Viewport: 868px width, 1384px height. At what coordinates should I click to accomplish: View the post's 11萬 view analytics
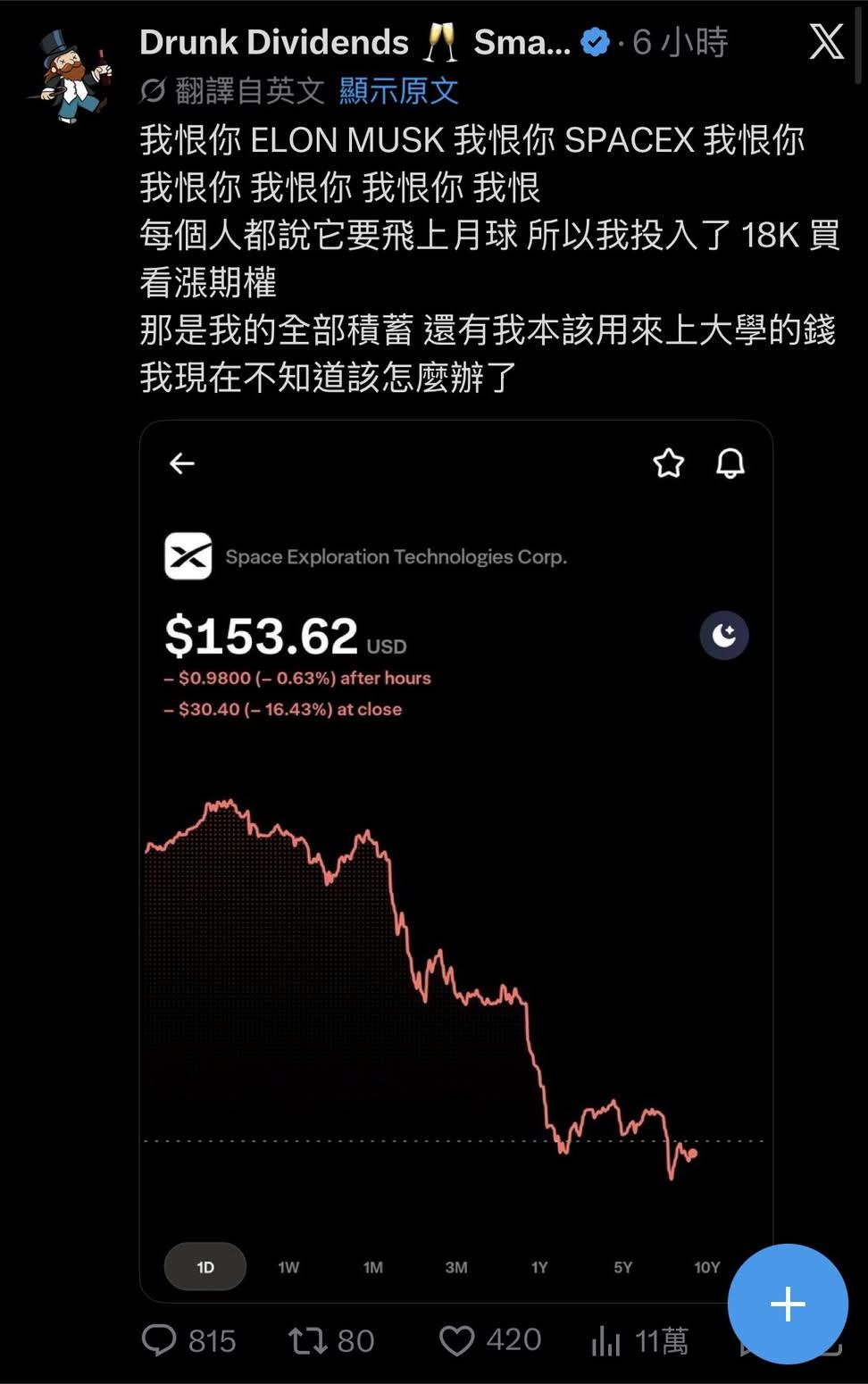point(640,1340)
